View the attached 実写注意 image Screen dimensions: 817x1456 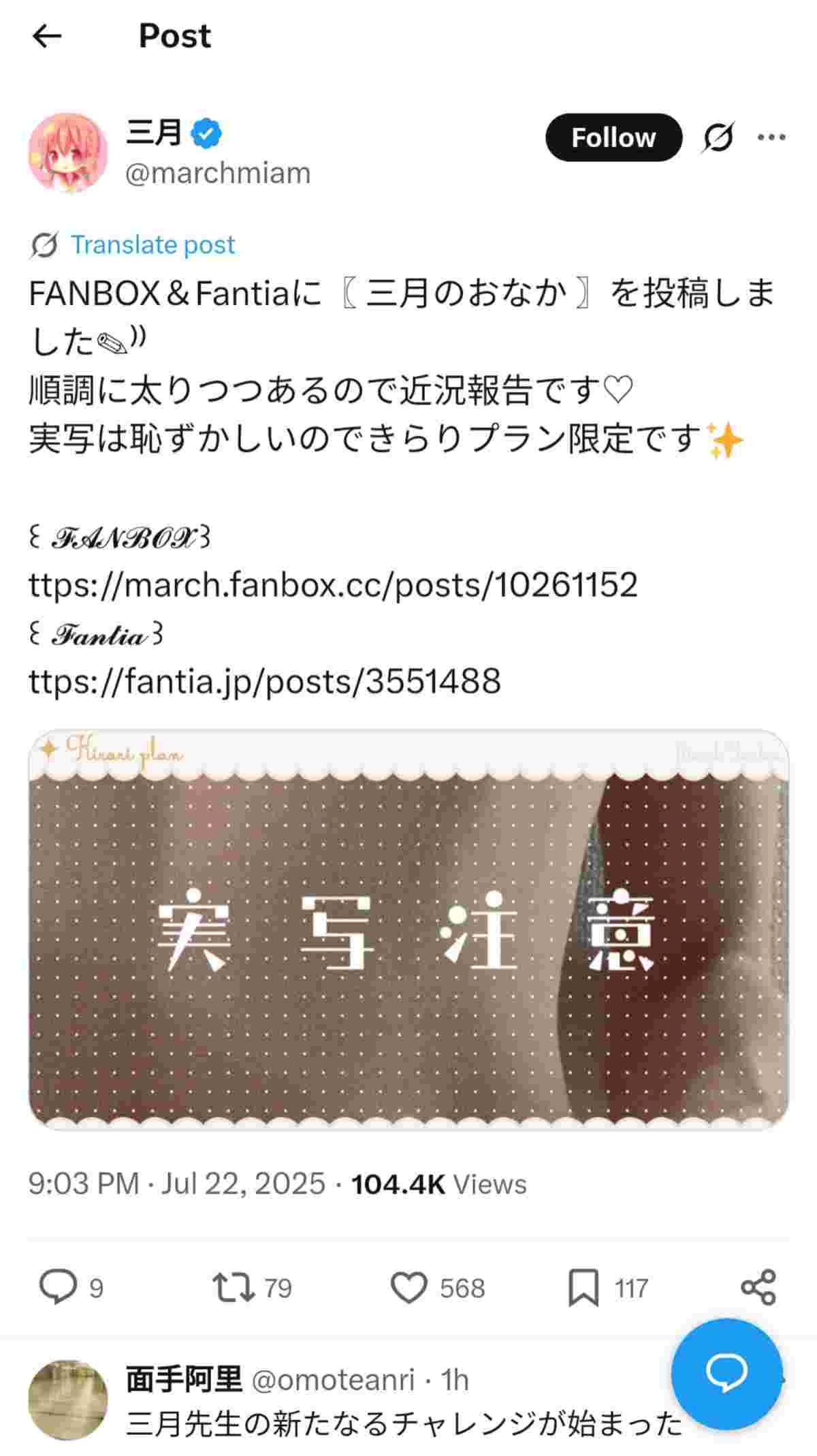pyautogui.click(x=408, y=930)
